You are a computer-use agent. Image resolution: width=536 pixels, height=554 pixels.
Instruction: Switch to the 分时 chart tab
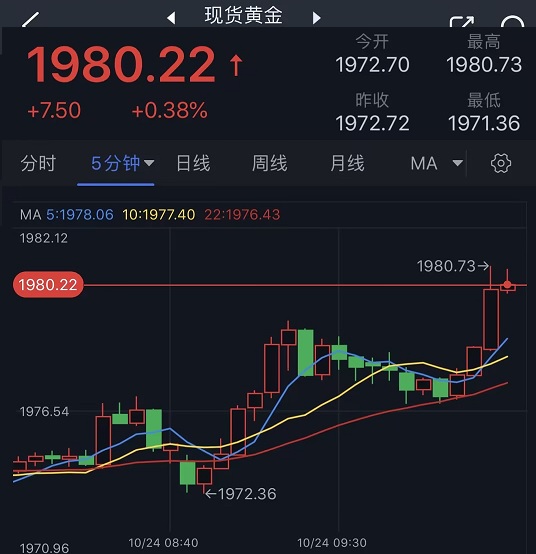click(38, 163)
